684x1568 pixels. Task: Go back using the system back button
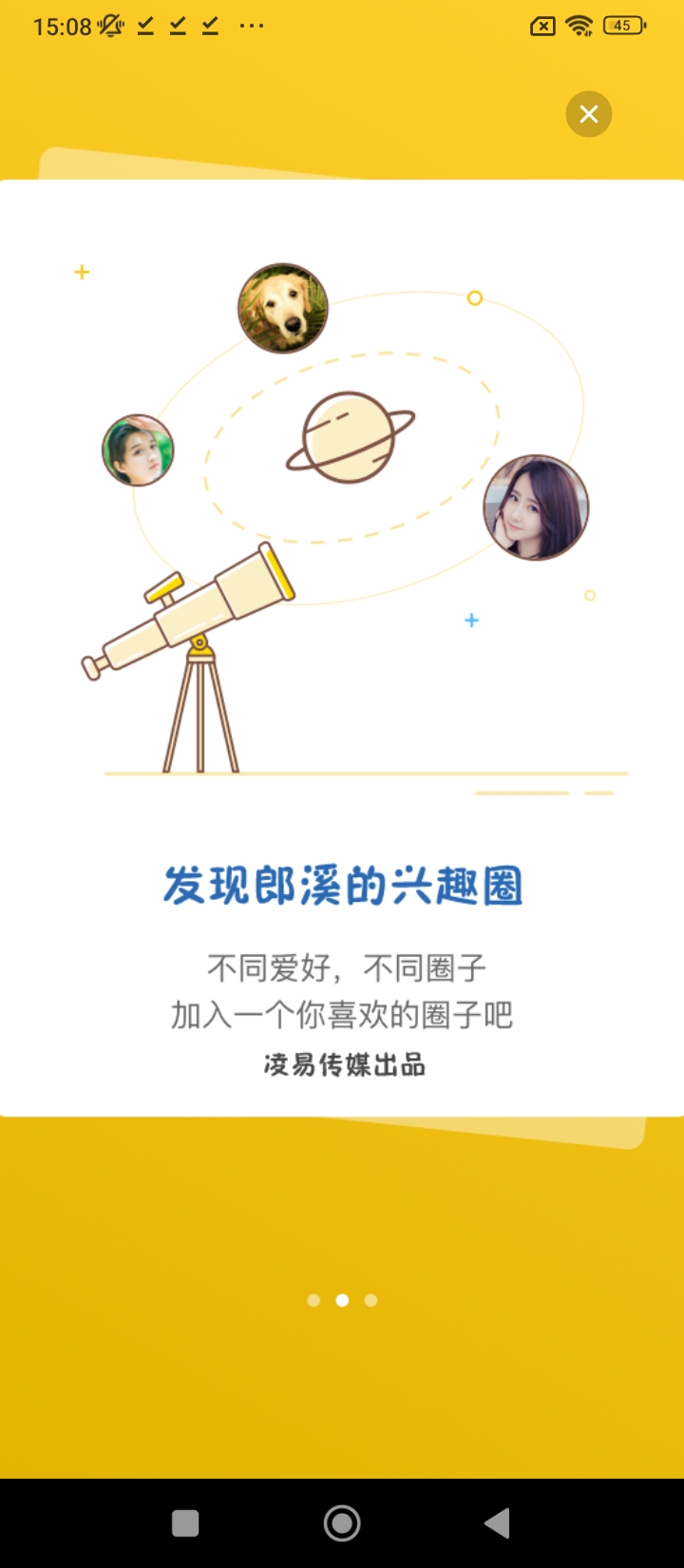(498, 1523)
